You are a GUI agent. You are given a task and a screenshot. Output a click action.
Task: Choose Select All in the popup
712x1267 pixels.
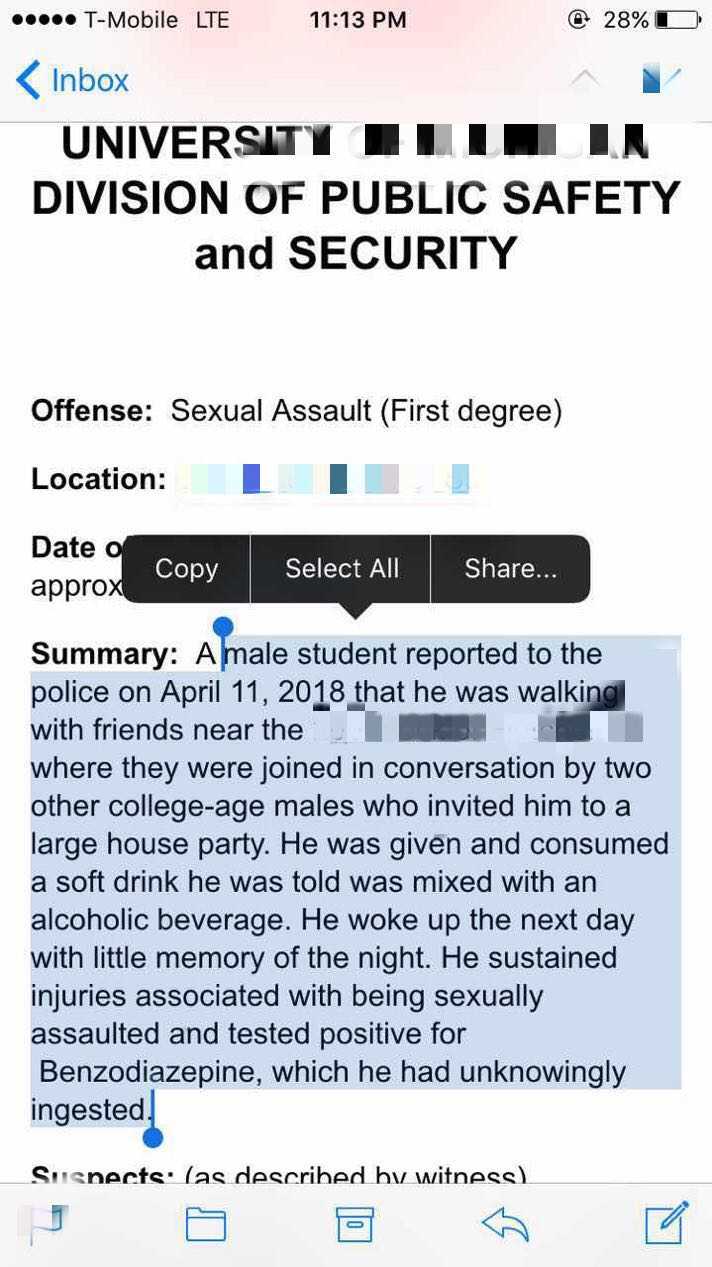click(x=341, y=568)
